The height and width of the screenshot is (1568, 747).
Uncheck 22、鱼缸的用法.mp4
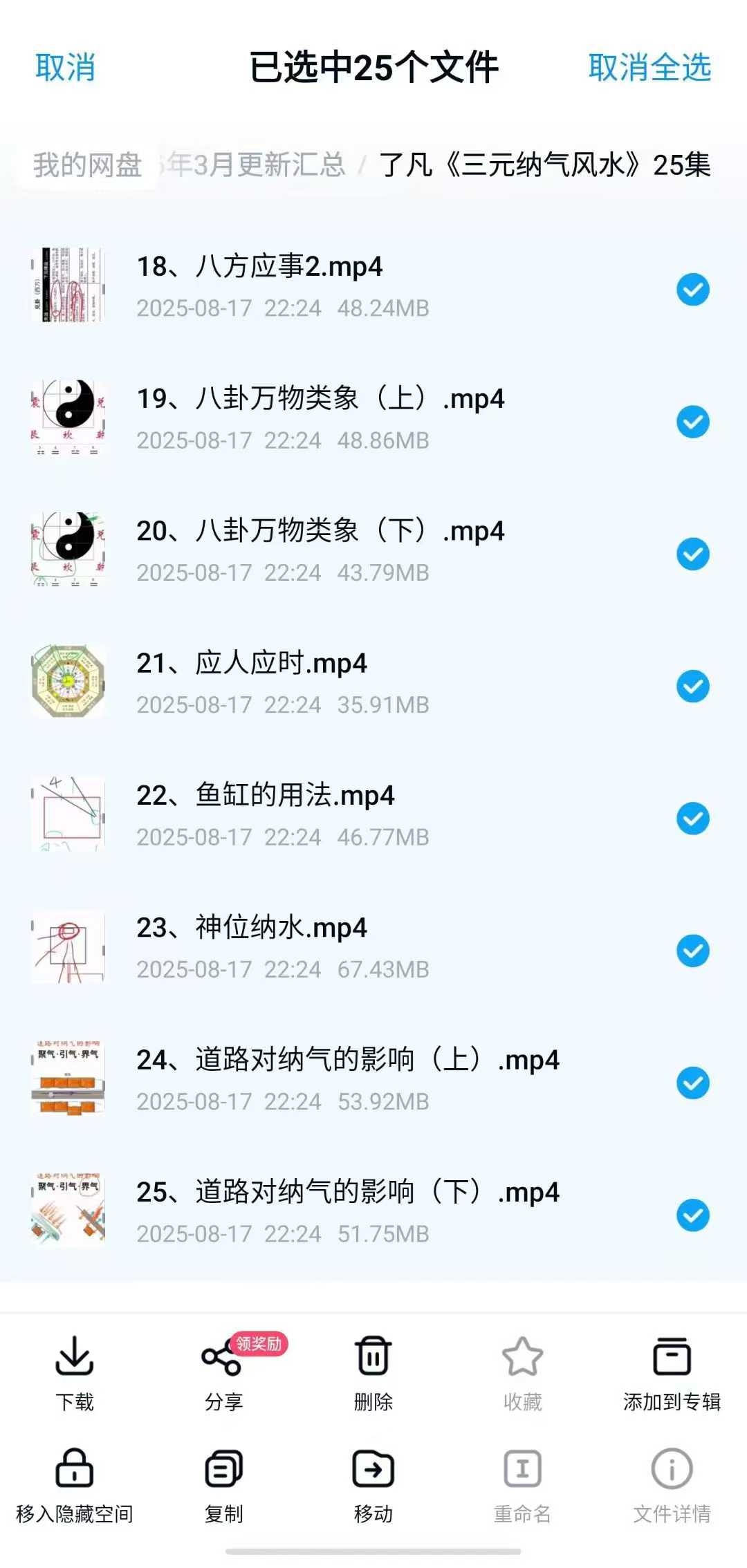tap(692, 819)
